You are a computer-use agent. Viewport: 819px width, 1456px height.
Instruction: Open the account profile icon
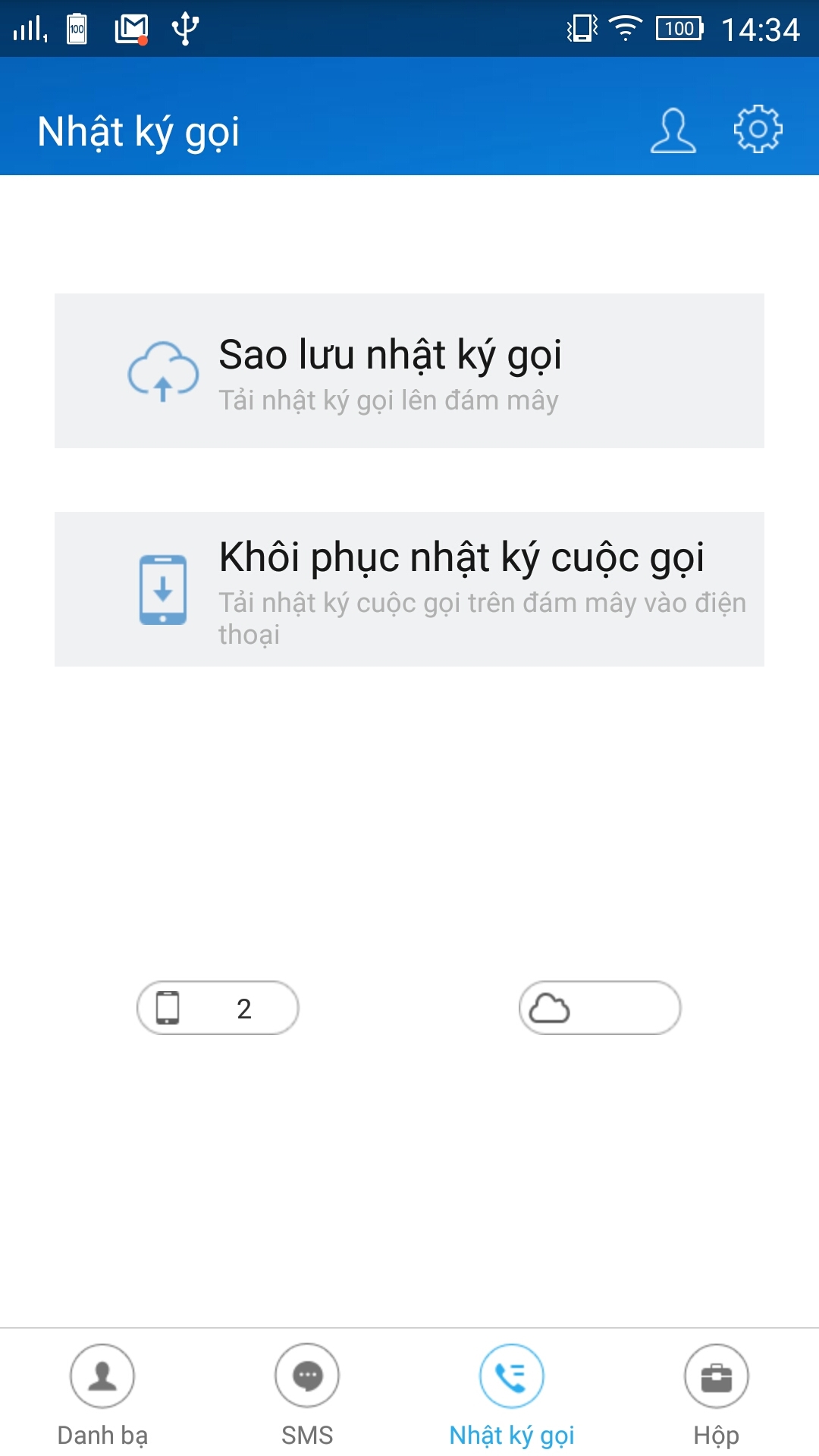[x=673, y=130]
